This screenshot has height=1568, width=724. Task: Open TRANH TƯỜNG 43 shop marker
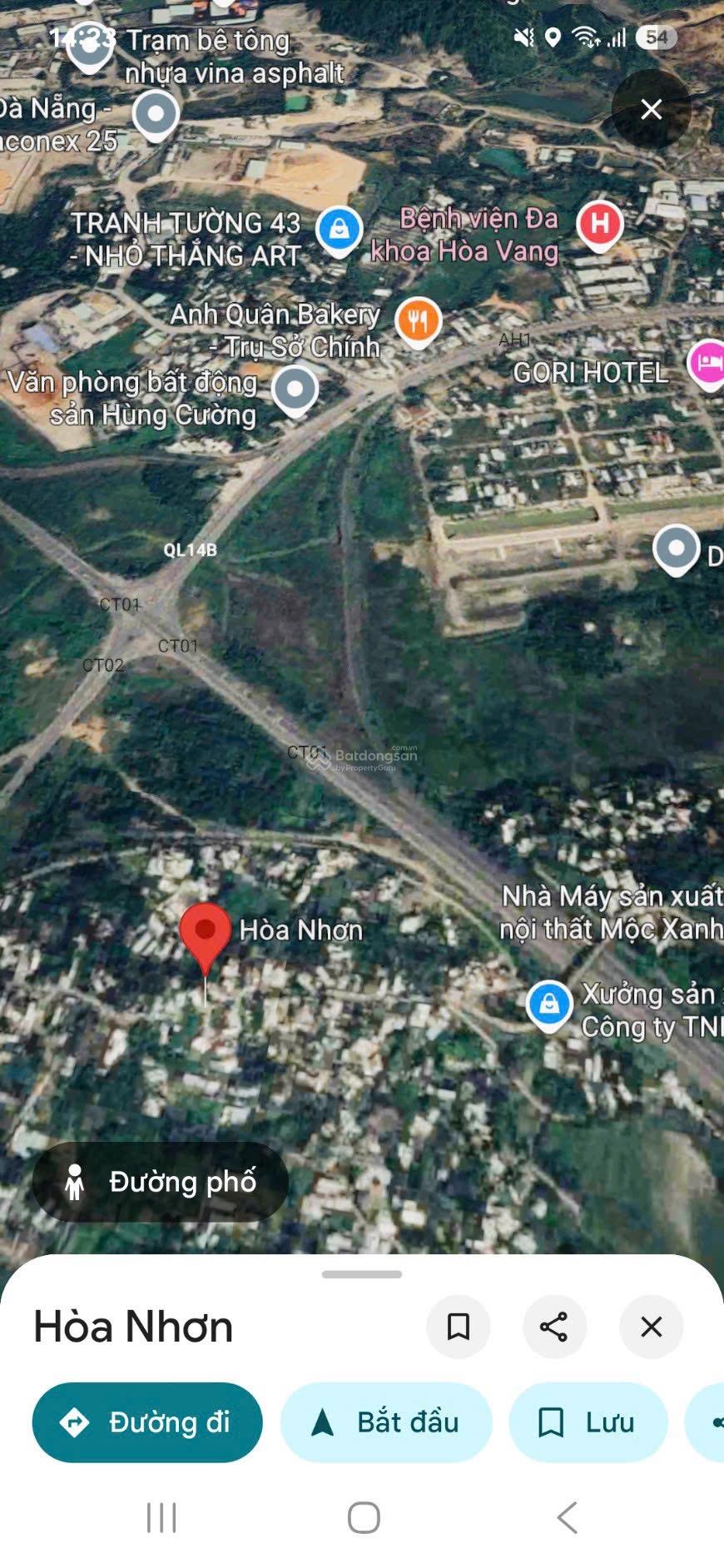[339, 228]
